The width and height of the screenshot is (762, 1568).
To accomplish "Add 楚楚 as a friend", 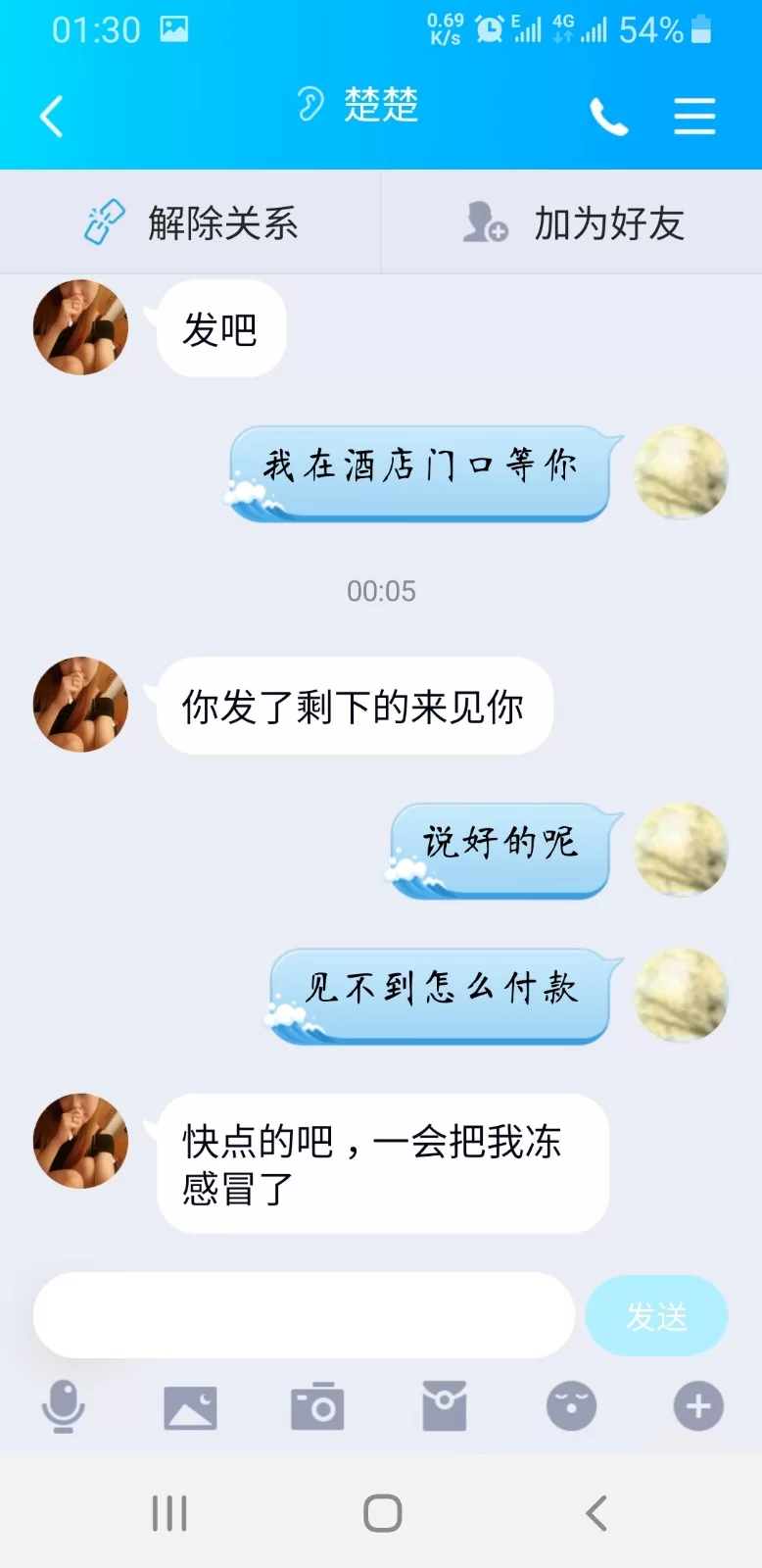I will (x=572, y=222).
